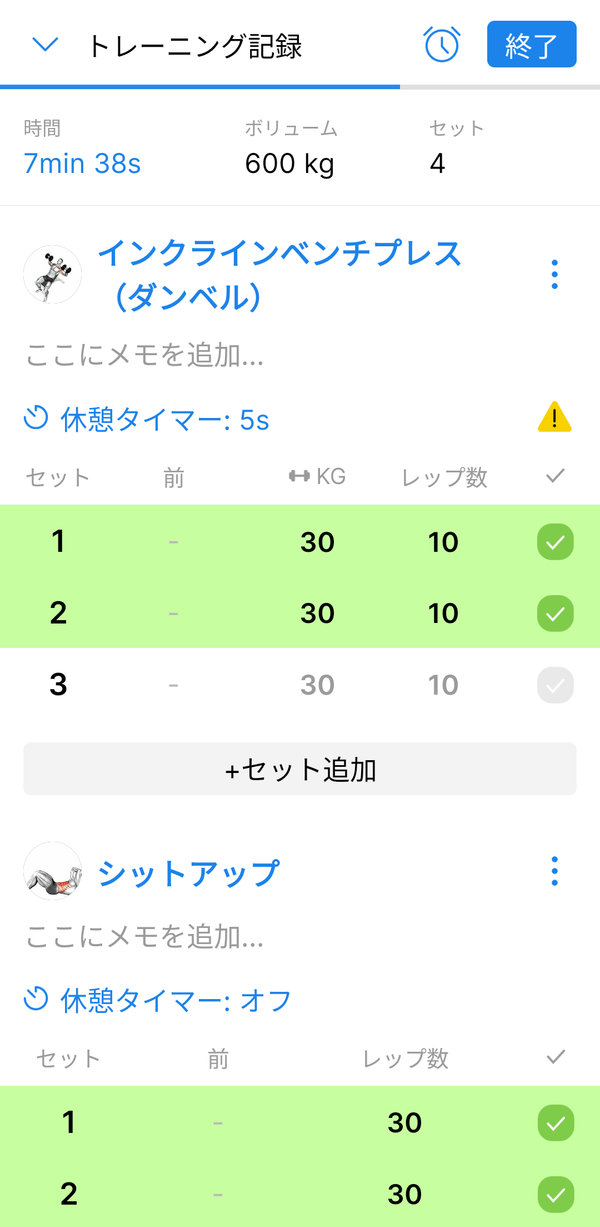
Task: Uncheck set 1 of インクラインベンチプレス
Action: point(555,542)
